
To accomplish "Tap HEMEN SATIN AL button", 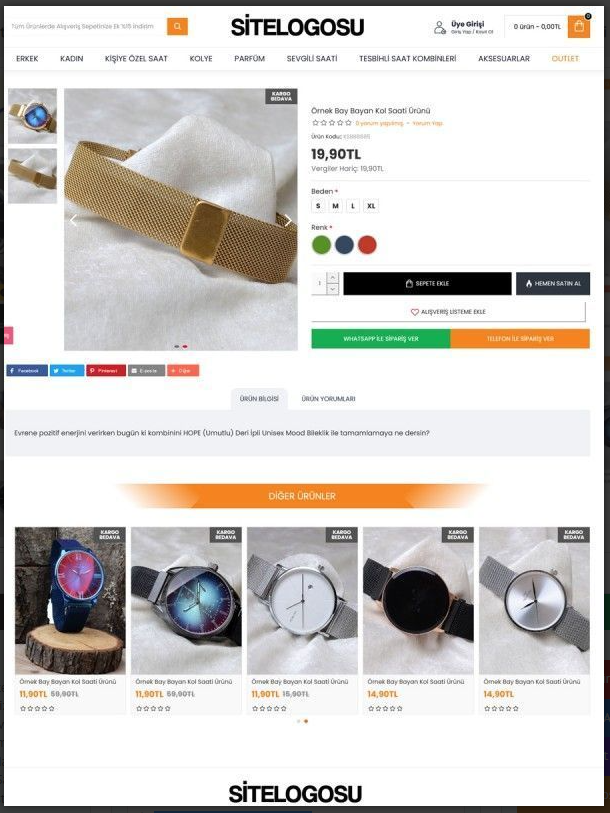I will point(553,284).
